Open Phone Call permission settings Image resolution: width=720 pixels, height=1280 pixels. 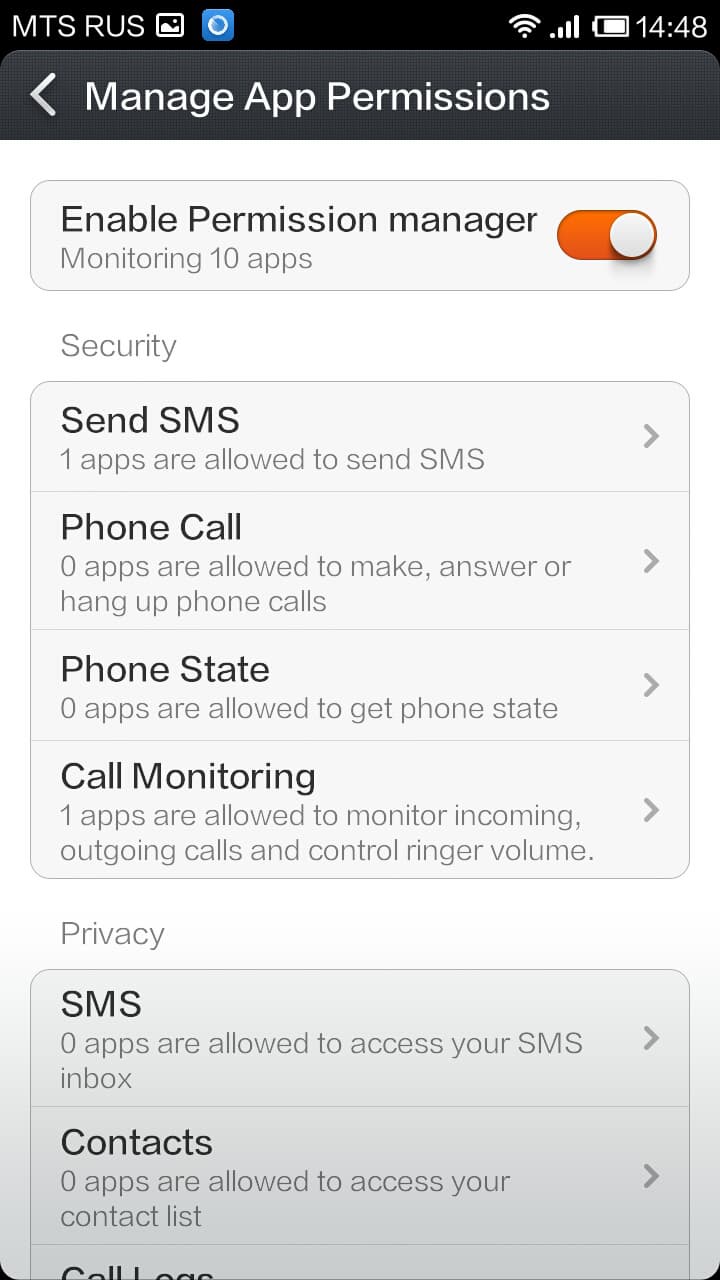click(x=360, y=561)
